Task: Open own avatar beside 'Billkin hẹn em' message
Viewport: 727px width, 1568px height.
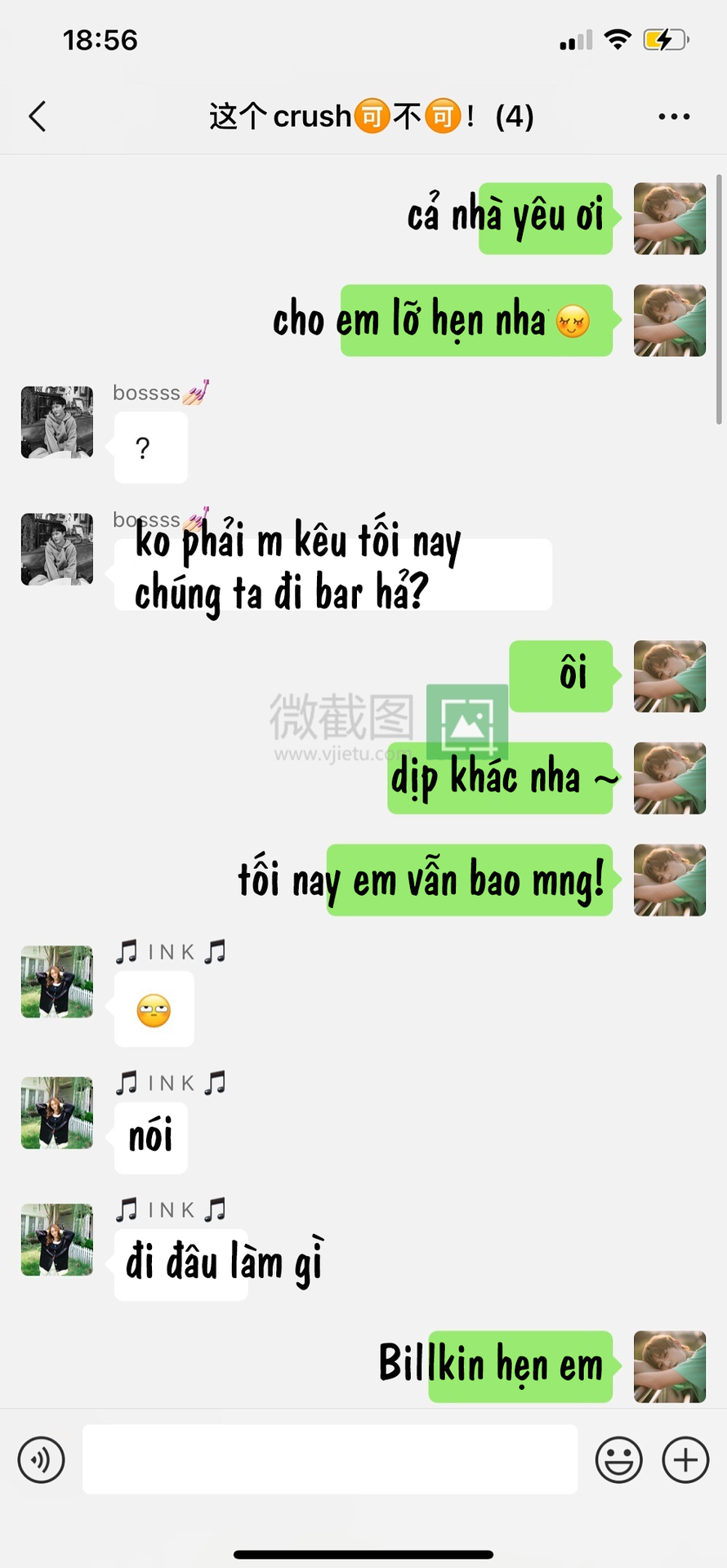Action: pyautogui.click(x=670, y=1367)
